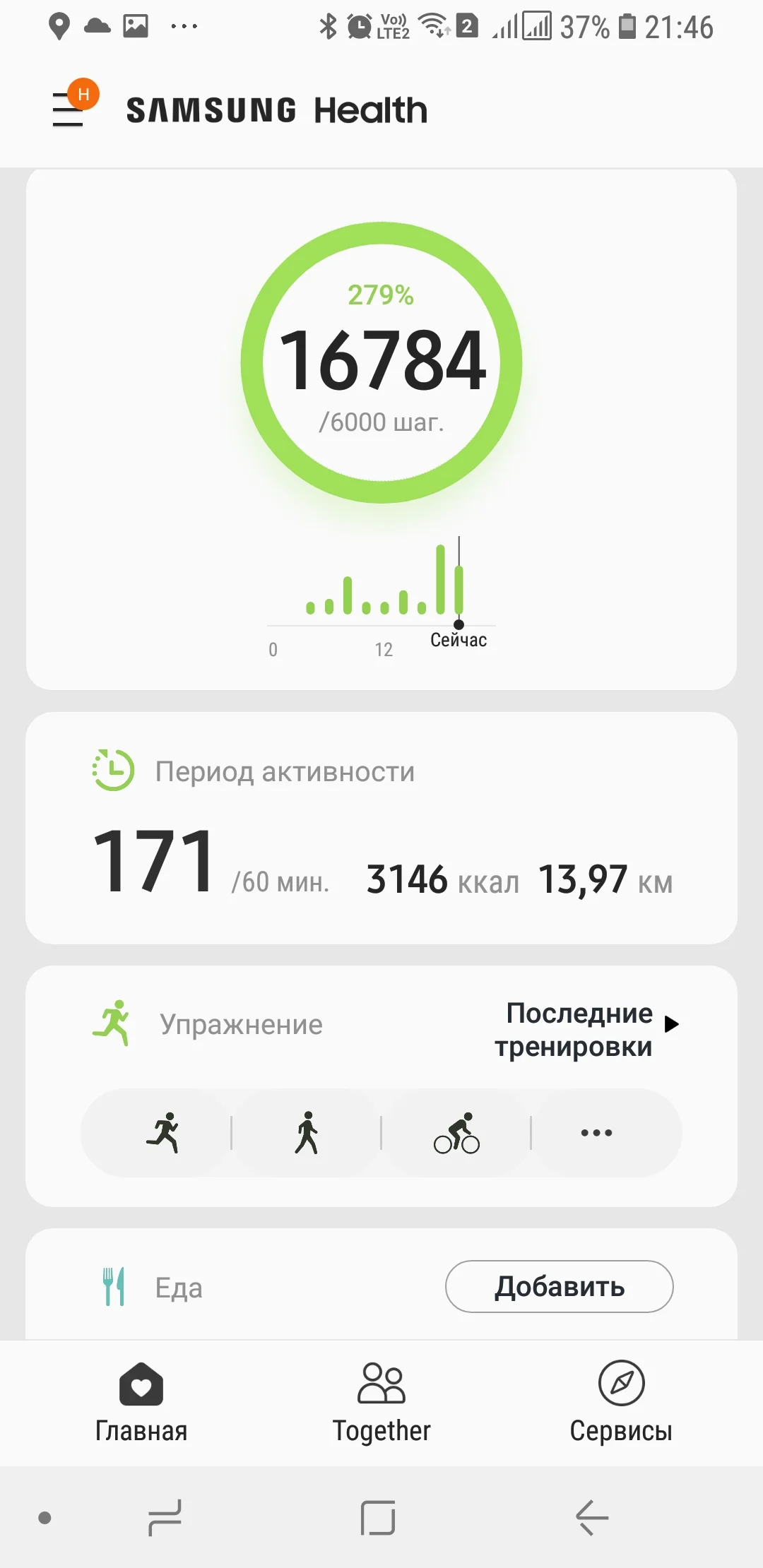The width and height of the screenshot is (763, 1568).
Task: Go back with the system back button
Action: point(591,1517)
